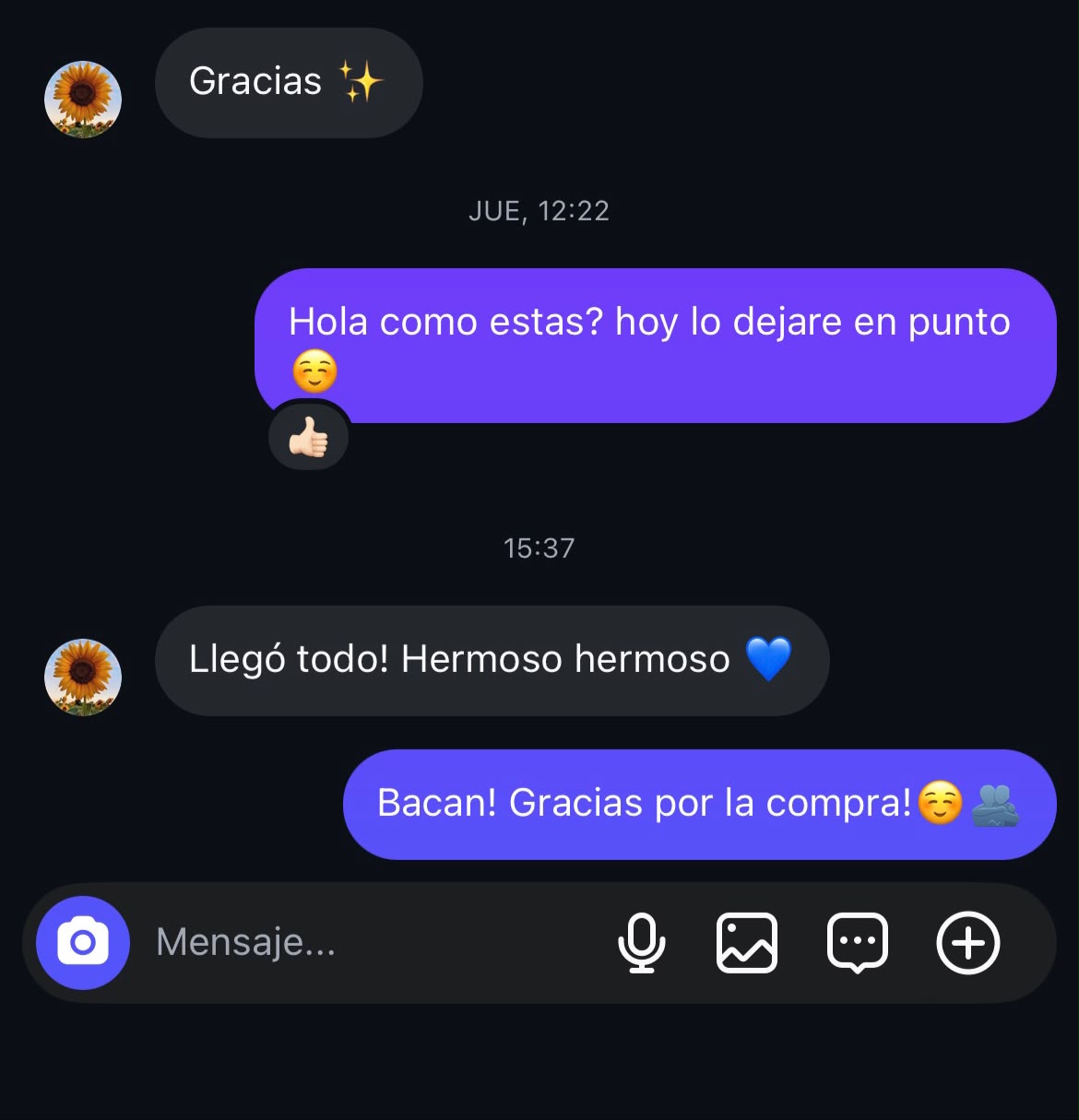The height and width of the screenshot is (1120, 1079).
Task: Open the photo gallery picker
Action: pyautogui.click(x=747, y=942)
